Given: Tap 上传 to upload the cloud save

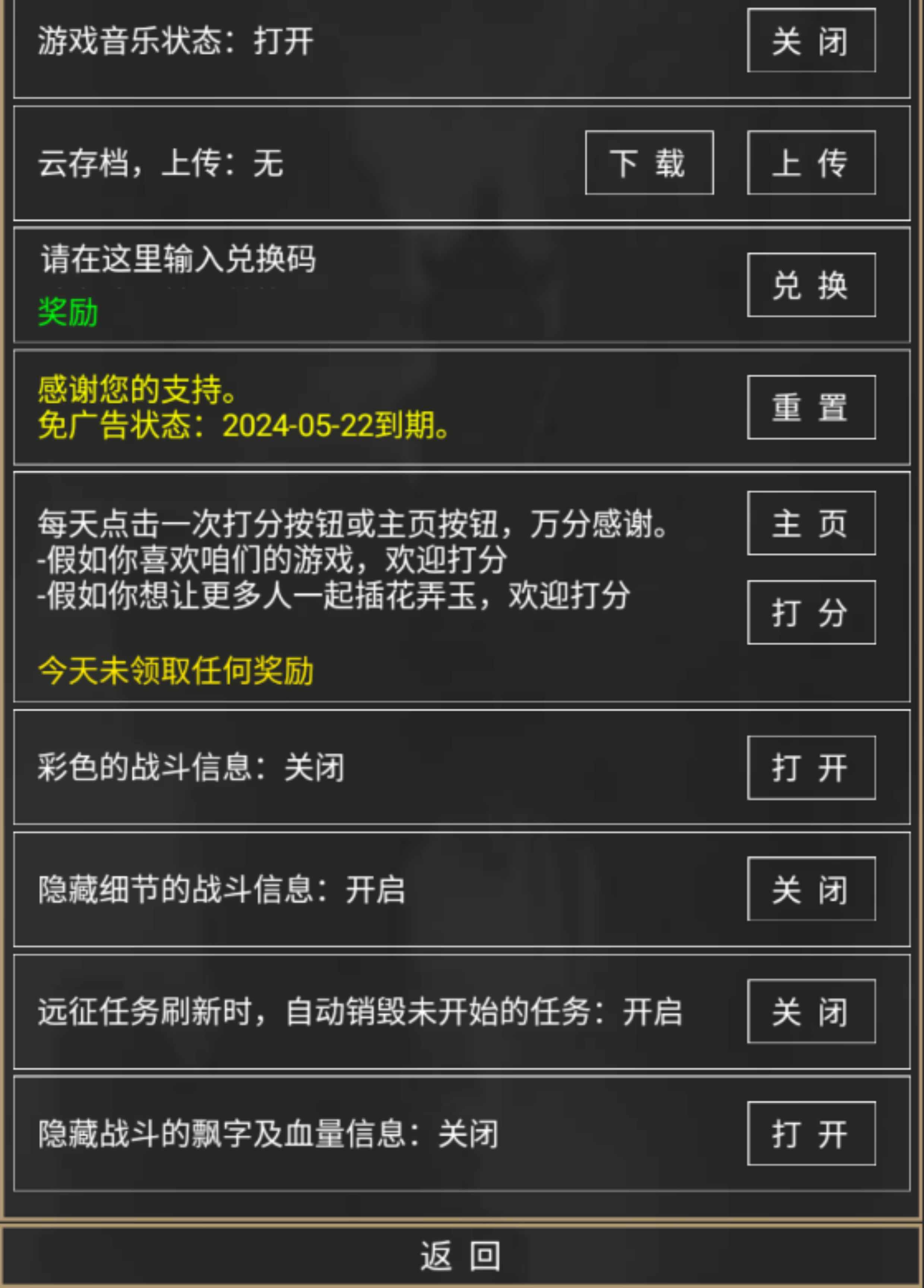Looking at the screenshot, I should point(811,162).
